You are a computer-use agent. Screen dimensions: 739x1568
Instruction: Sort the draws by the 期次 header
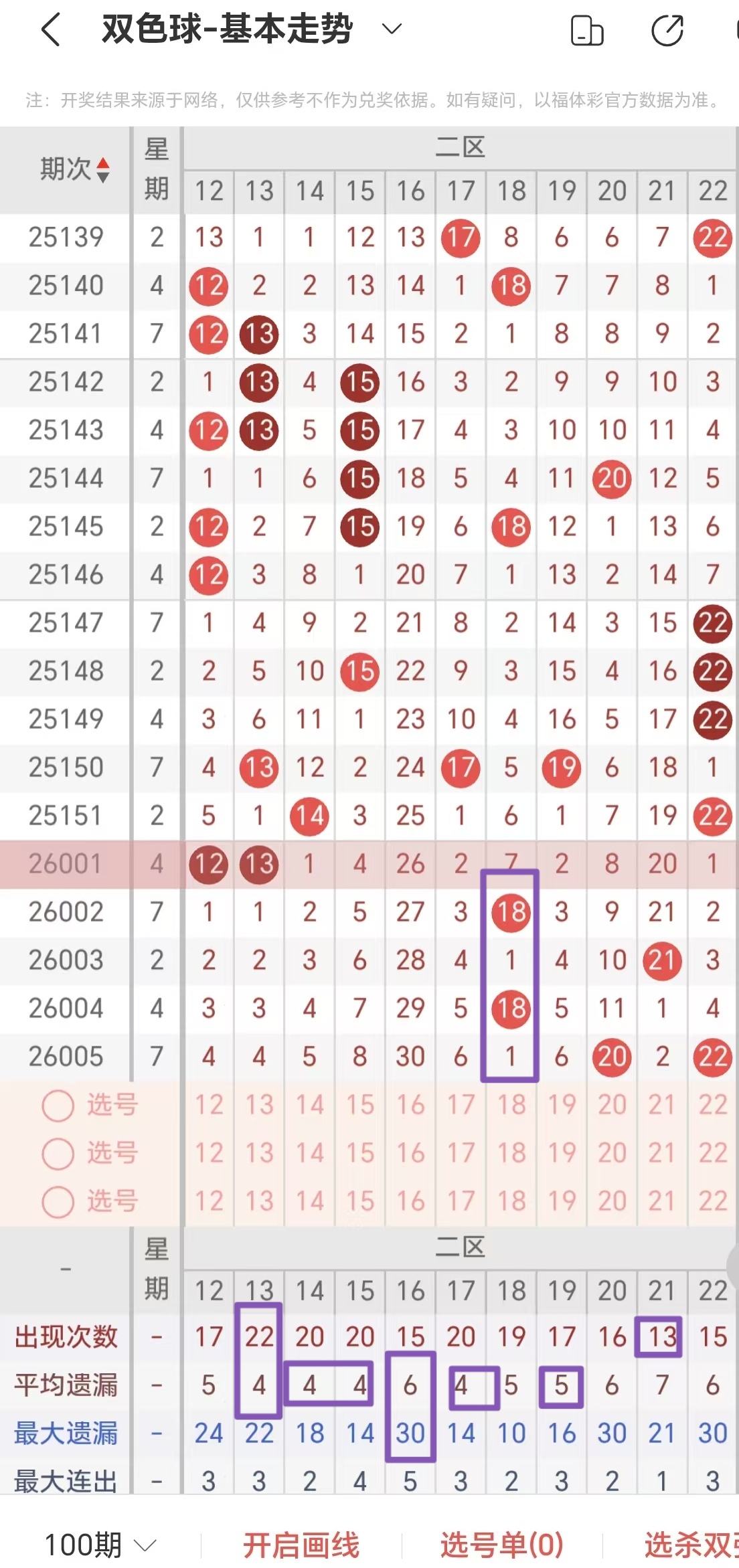click(x=74, y=169)
